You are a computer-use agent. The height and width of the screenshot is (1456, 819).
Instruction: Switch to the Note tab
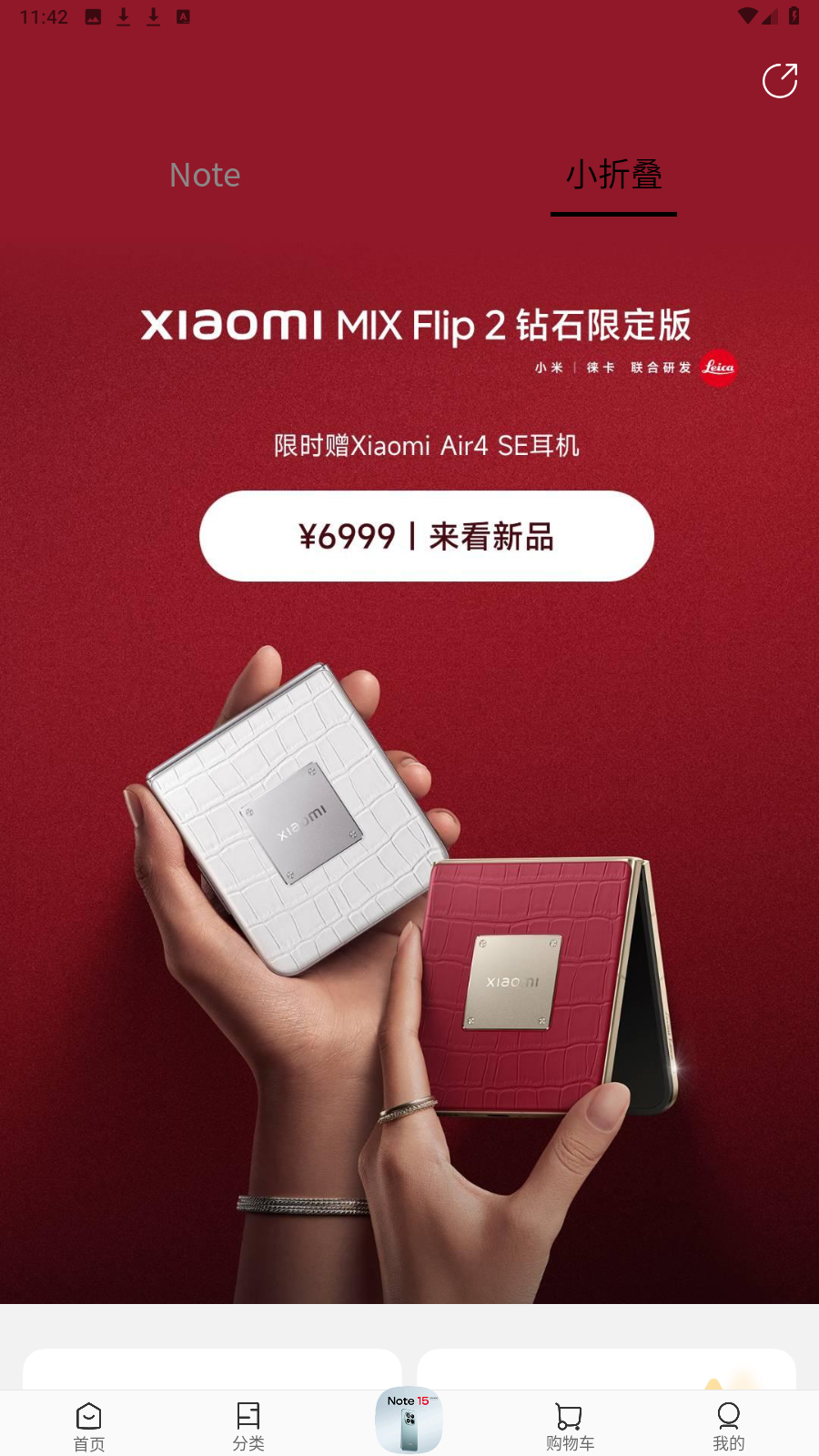[x=205, y=175]
